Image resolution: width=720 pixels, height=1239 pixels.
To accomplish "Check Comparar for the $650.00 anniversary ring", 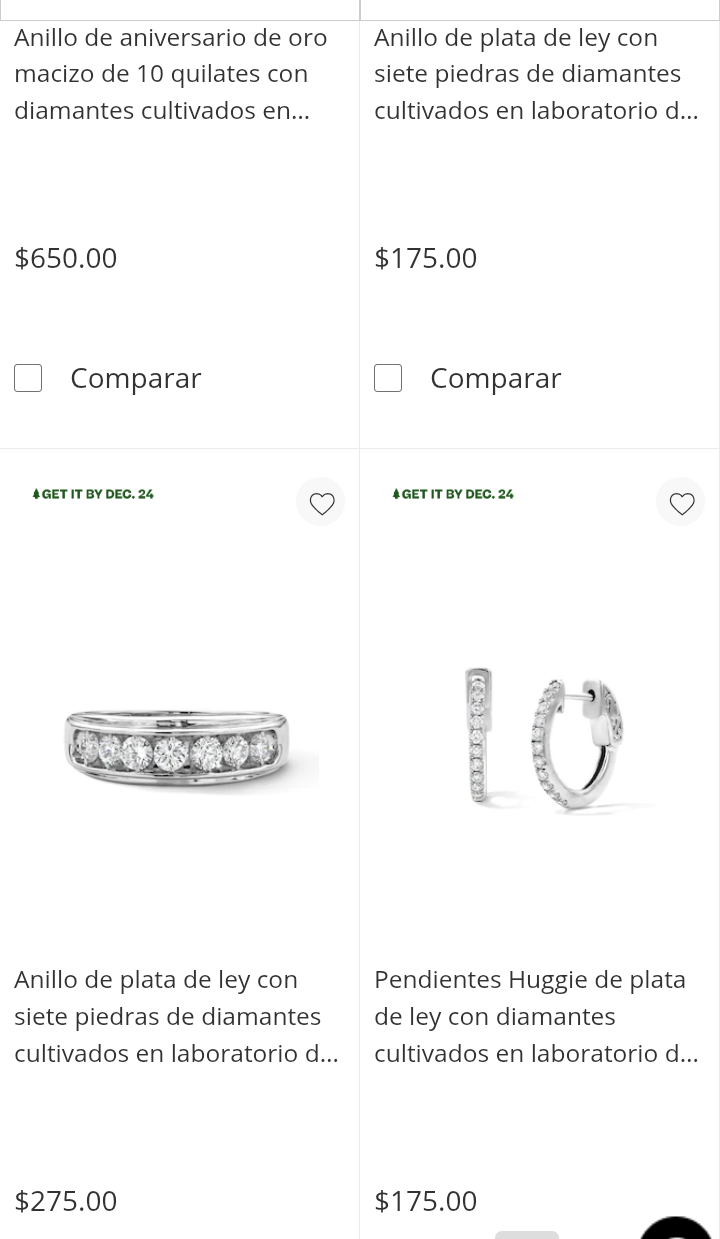I will point(28,378).
